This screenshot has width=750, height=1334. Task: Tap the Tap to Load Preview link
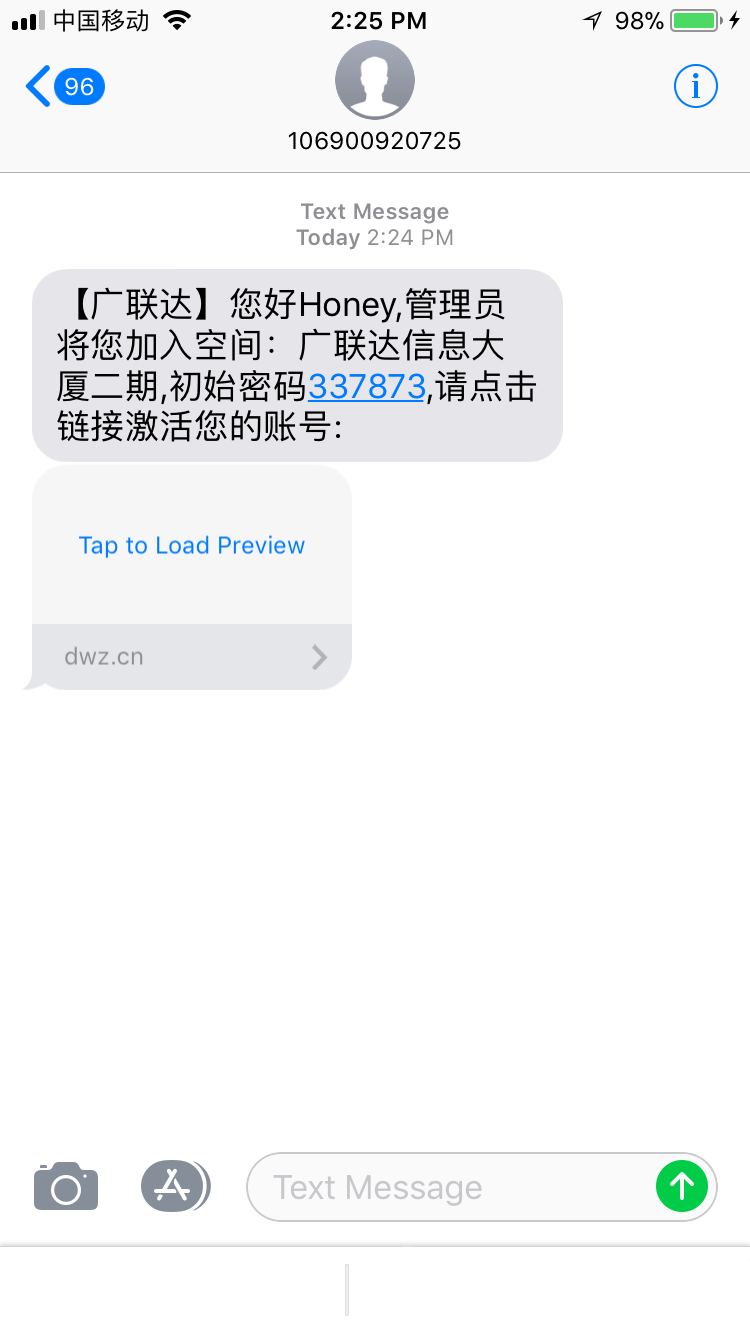[x=191, y=545]
